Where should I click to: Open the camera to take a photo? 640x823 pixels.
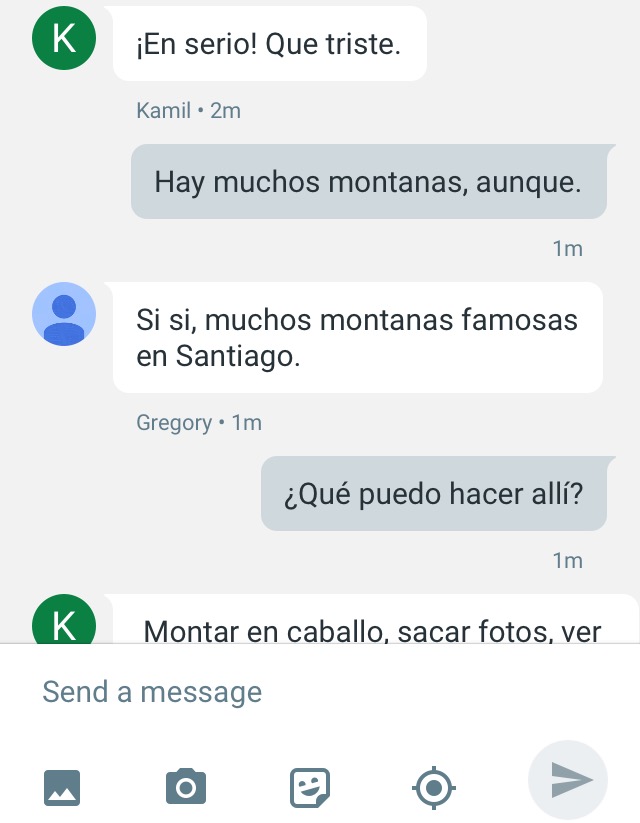pos(186,787)
